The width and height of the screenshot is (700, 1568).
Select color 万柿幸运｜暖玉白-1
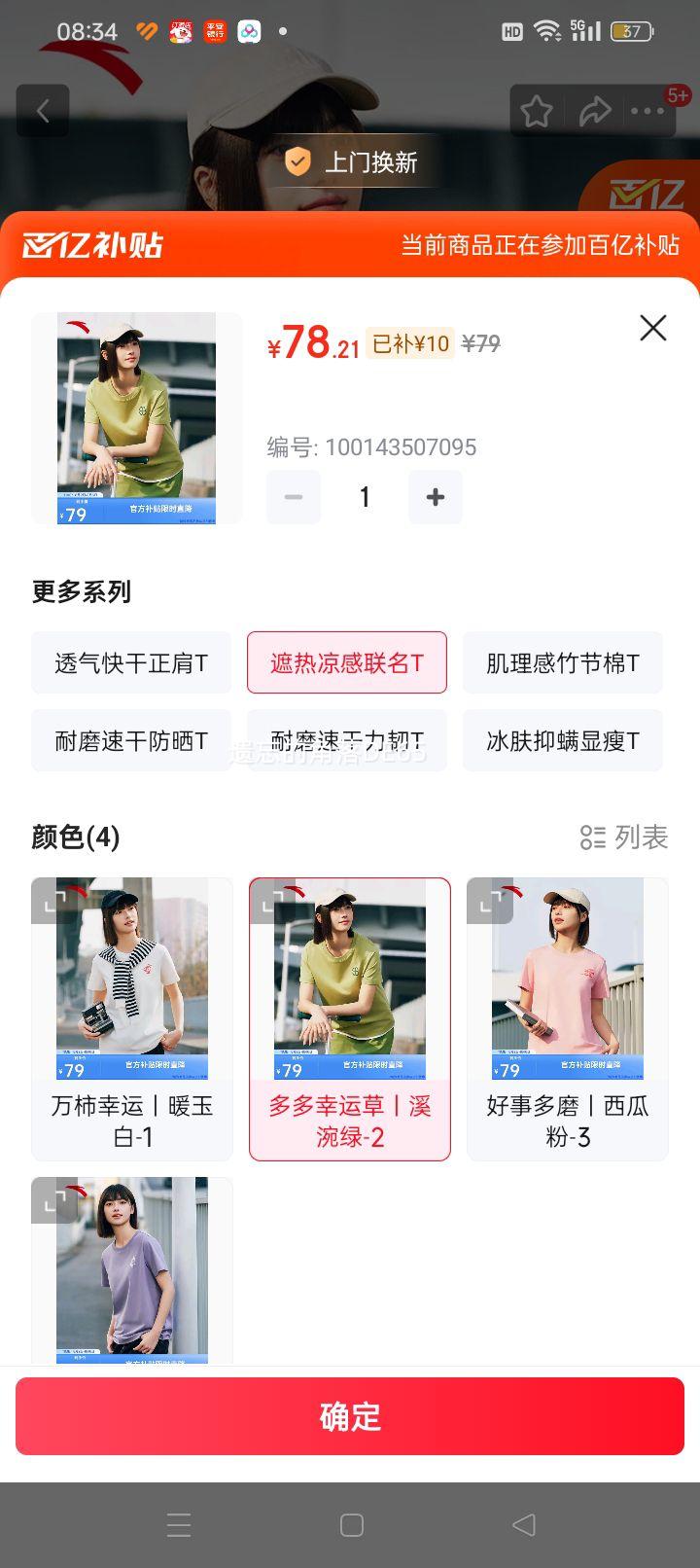(132, 1018)
